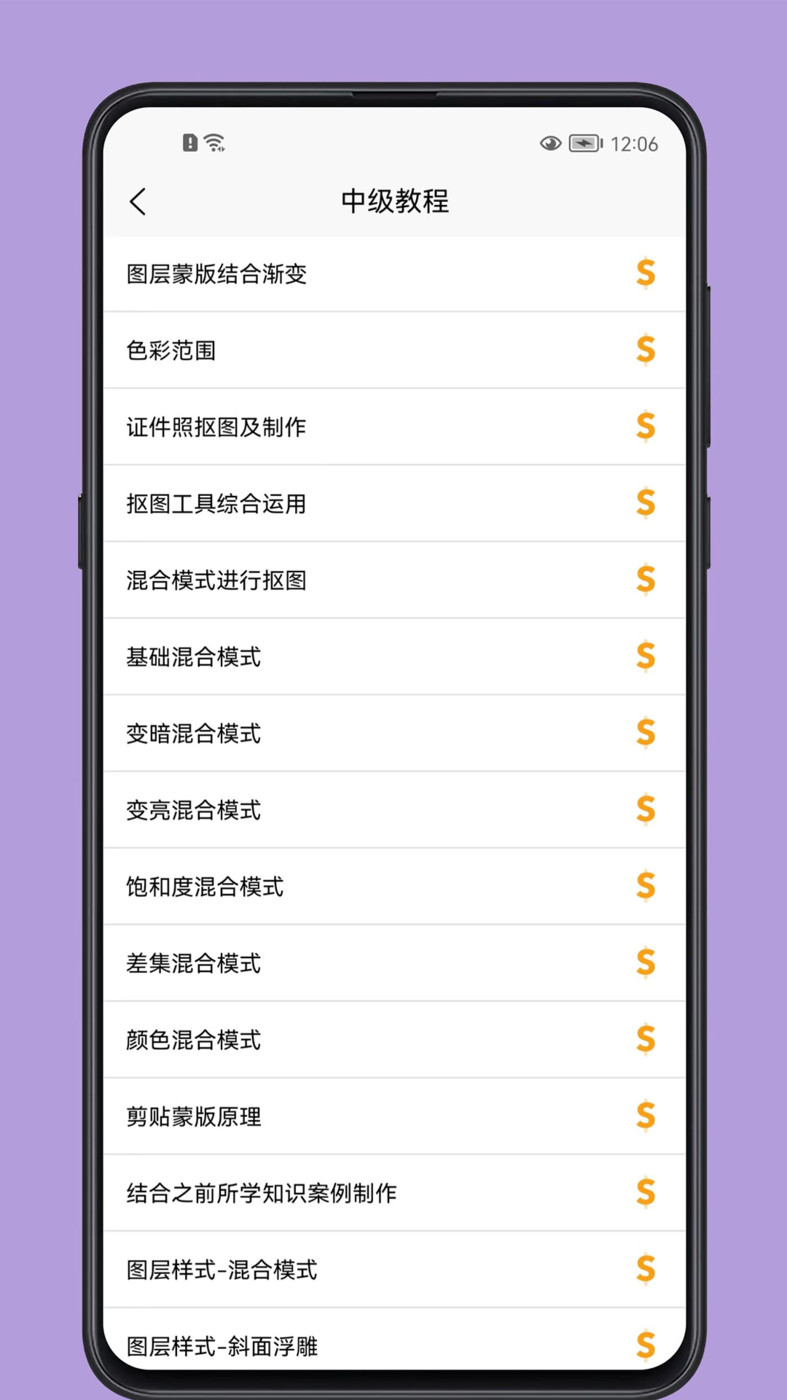Open the 剪贴蒙版原理 lesson

pyautogui.click(x=194, y=1117)
